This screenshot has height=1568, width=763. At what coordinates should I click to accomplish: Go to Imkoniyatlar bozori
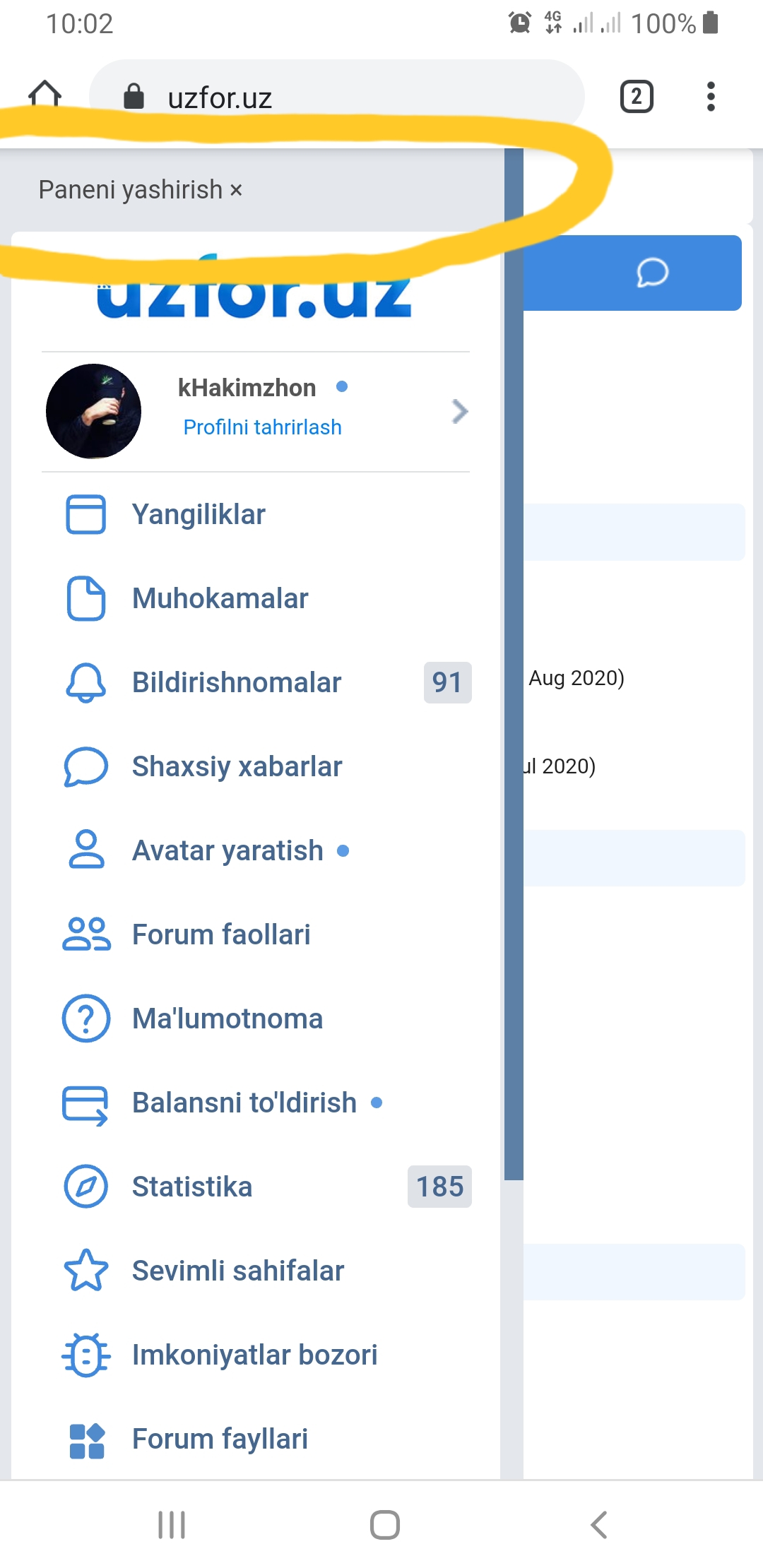click(254, 1355)
